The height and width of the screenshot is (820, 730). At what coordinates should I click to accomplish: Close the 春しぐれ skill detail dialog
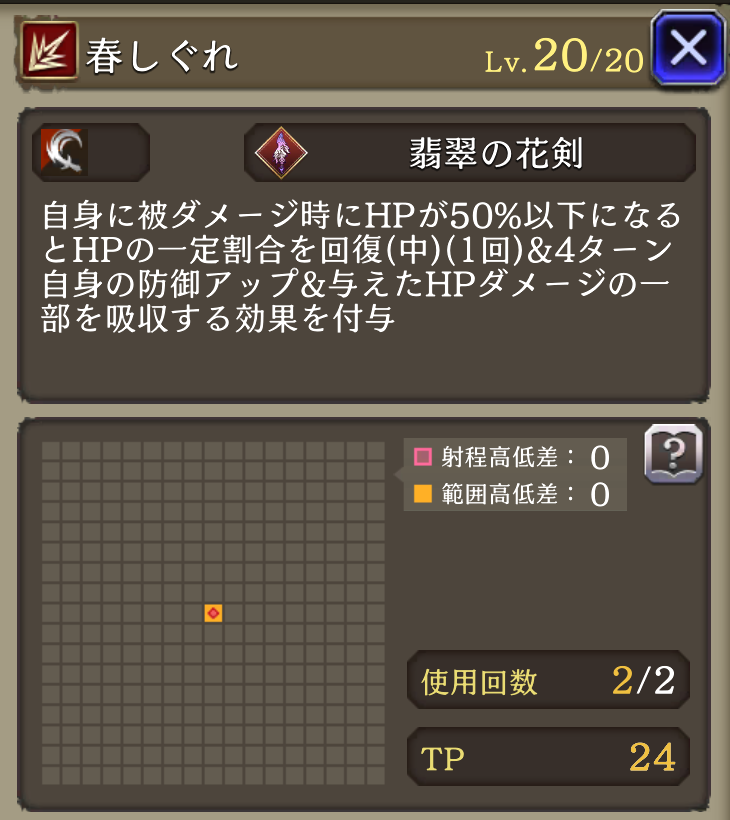pos(688,47)
